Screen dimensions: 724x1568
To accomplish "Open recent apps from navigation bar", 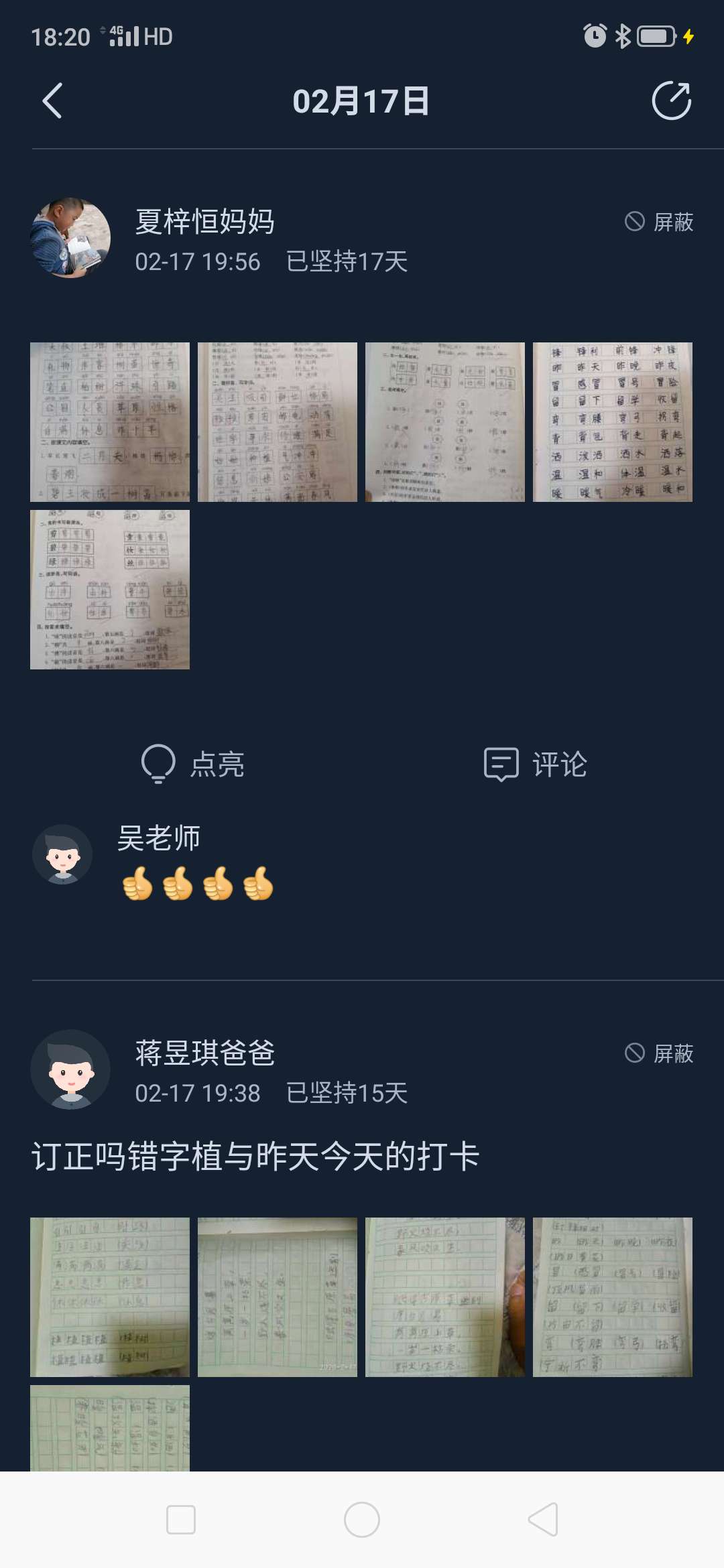I will coord(181,1520).
